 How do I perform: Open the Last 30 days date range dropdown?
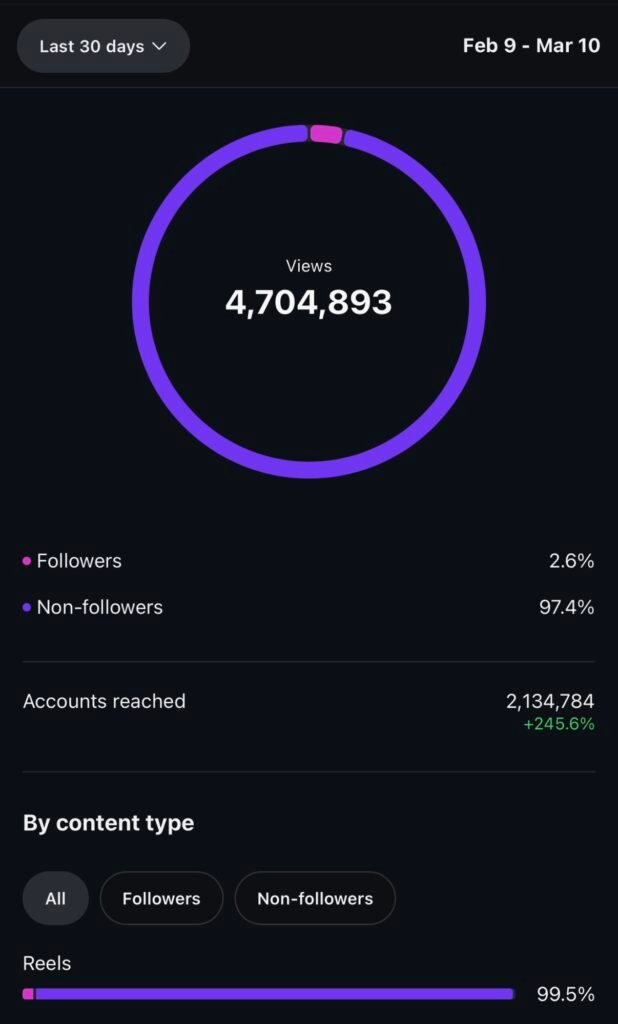tap(103, 46)
